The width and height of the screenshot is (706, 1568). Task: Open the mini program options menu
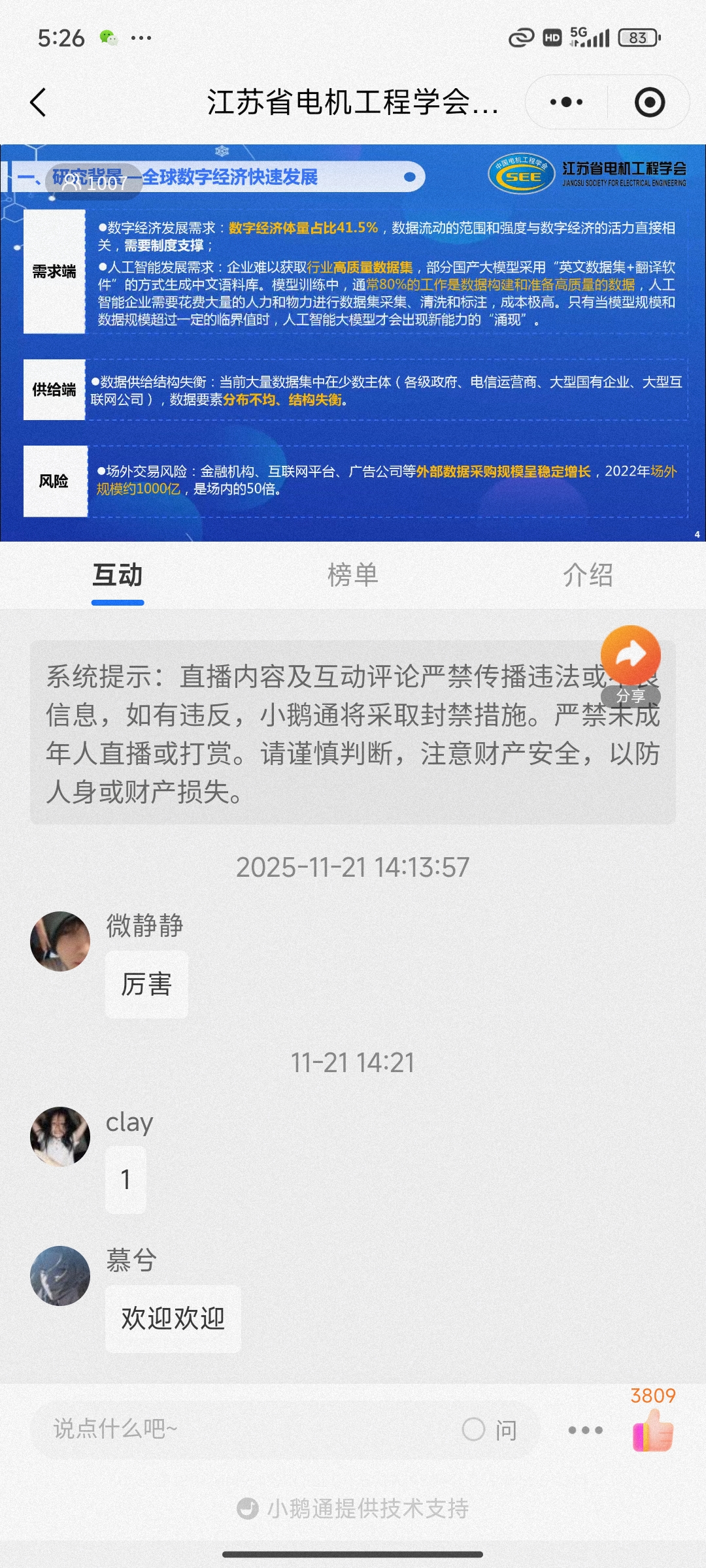click(x=566, y=103)
